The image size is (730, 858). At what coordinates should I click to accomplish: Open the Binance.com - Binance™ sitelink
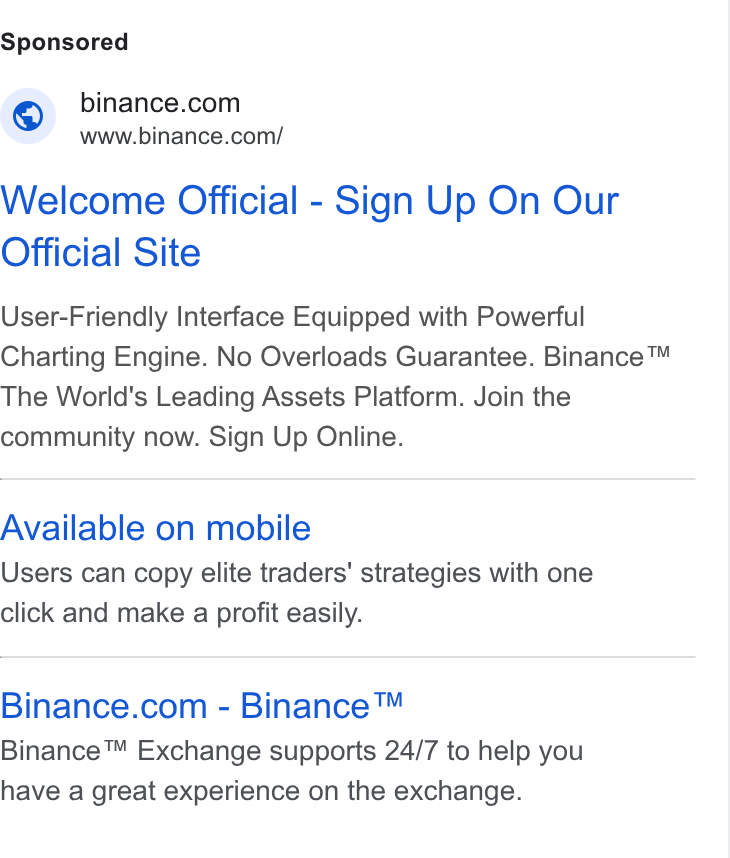click(201, 705)
